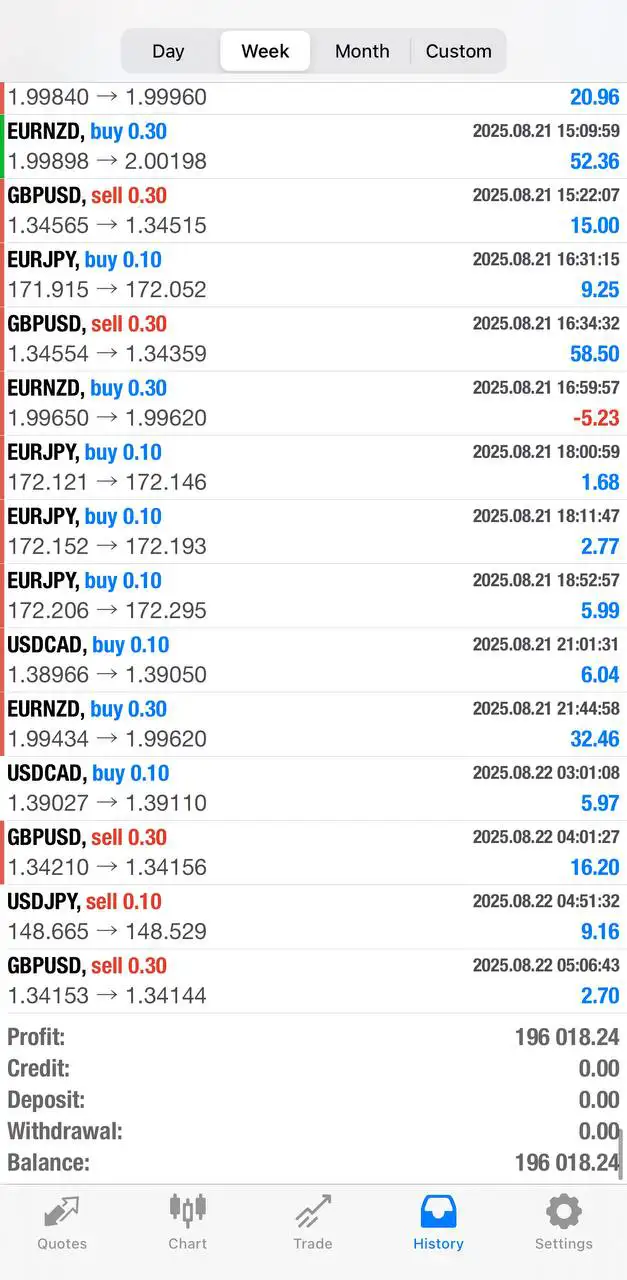
Task: Switch to the Day period filter
Action: click(x=168, y=51)
